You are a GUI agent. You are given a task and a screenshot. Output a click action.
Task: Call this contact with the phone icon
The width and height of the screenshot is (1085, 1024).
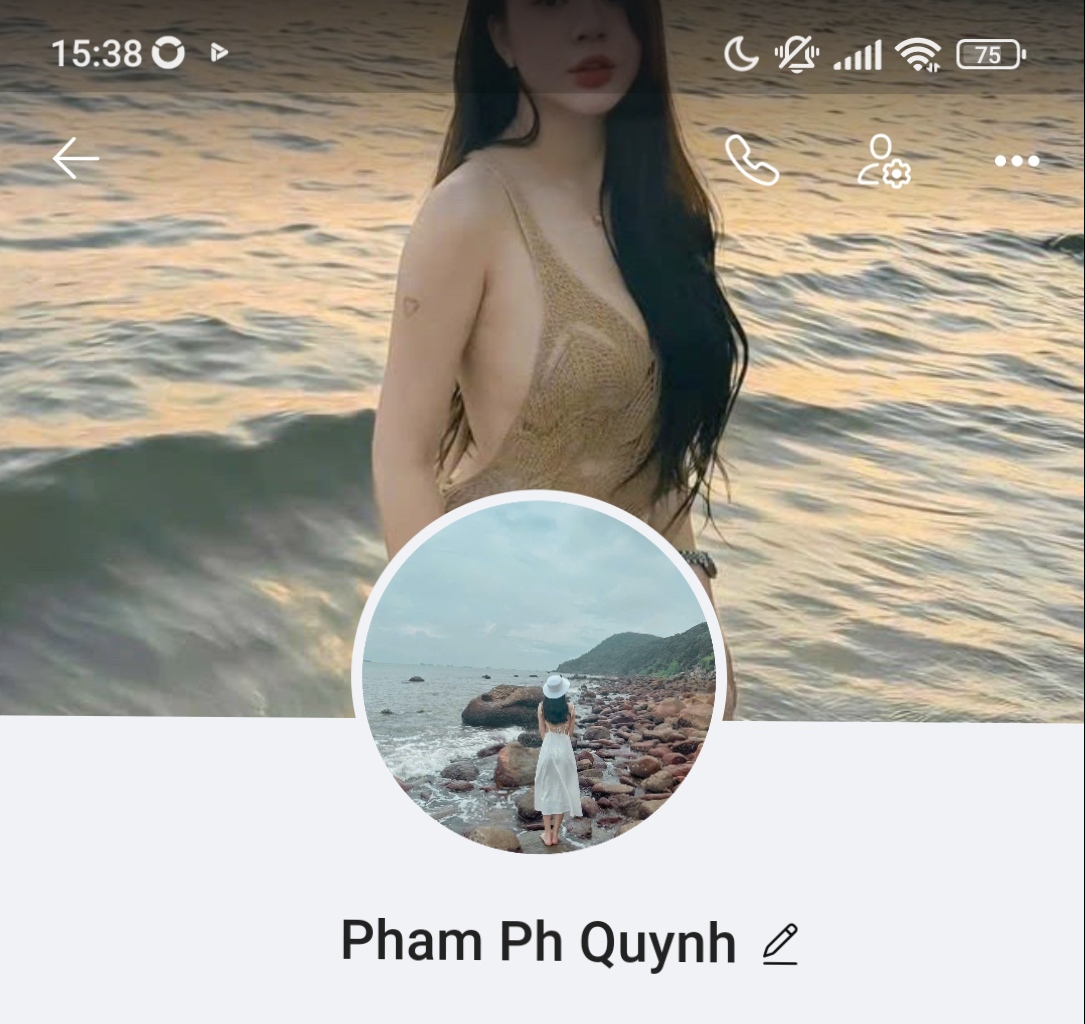pyautogui.click(x=752, y=161)
